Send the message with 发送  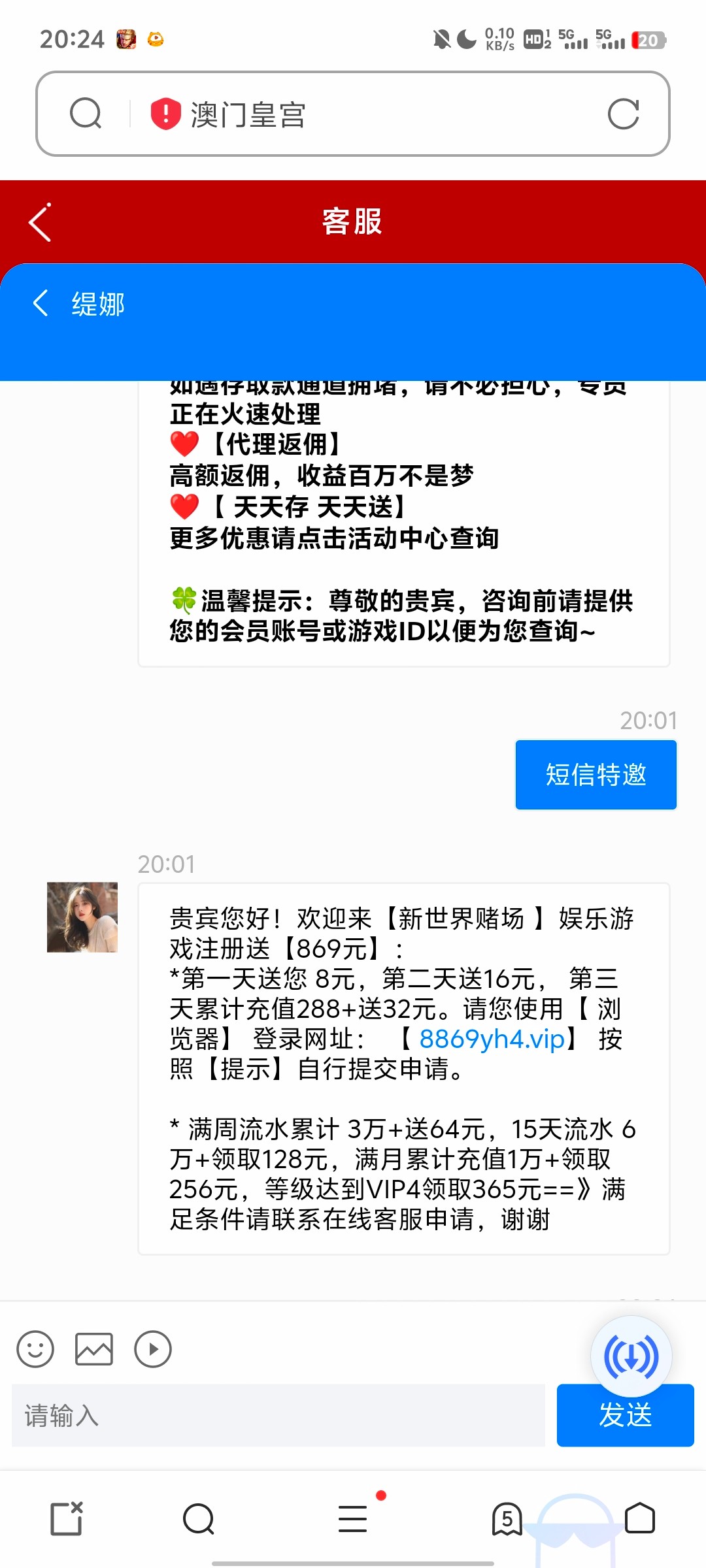[x=625, y=1416]
